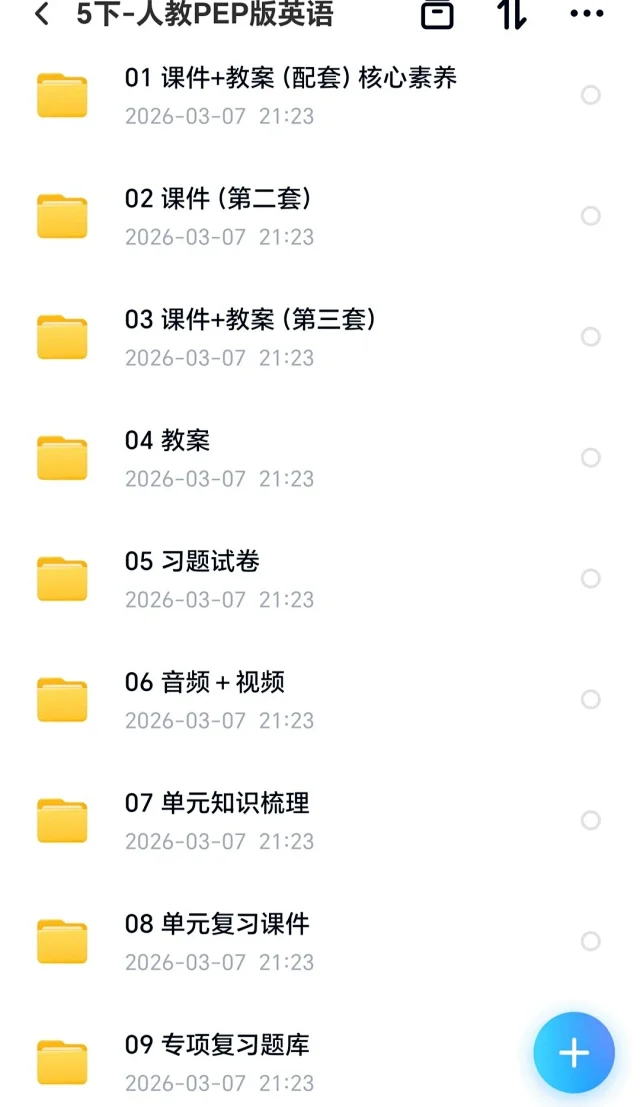Open the three-dot overflow menu
Screen dimensions: 640x1107
586,14
